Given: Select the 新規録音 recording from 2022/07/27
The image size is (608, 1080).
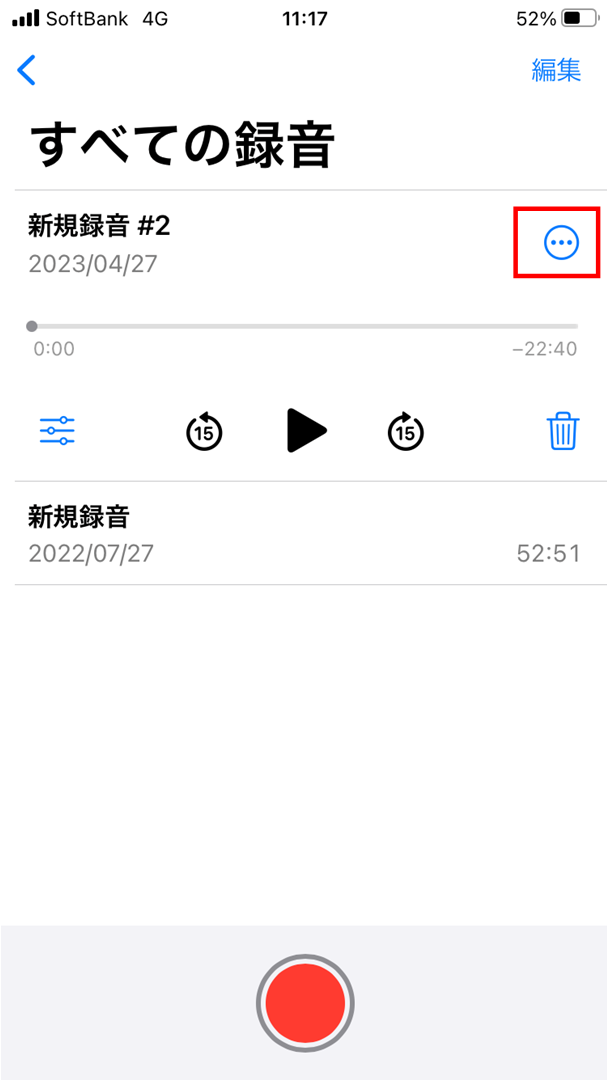Looking at the screenshot, I should point(300,534).
